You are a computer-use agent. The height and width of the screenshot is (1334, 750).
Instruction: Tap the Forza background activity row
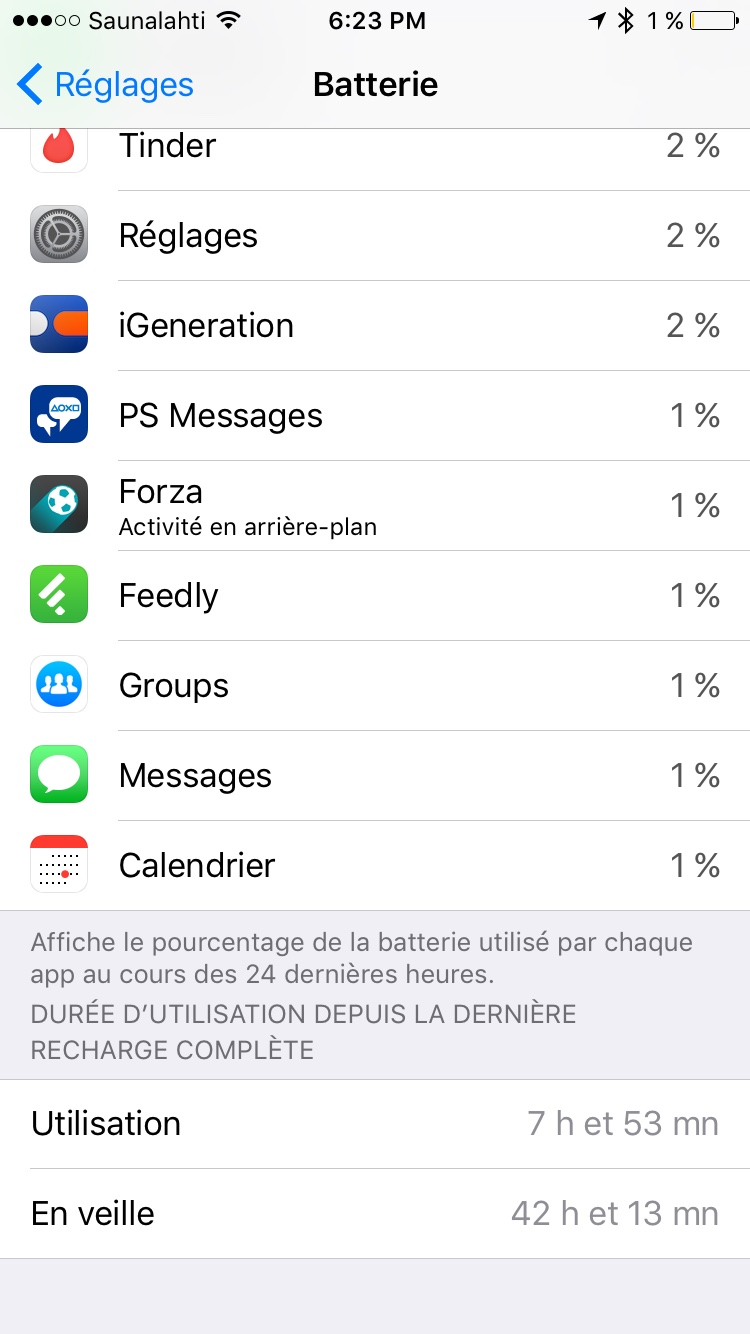pos(375,506)
